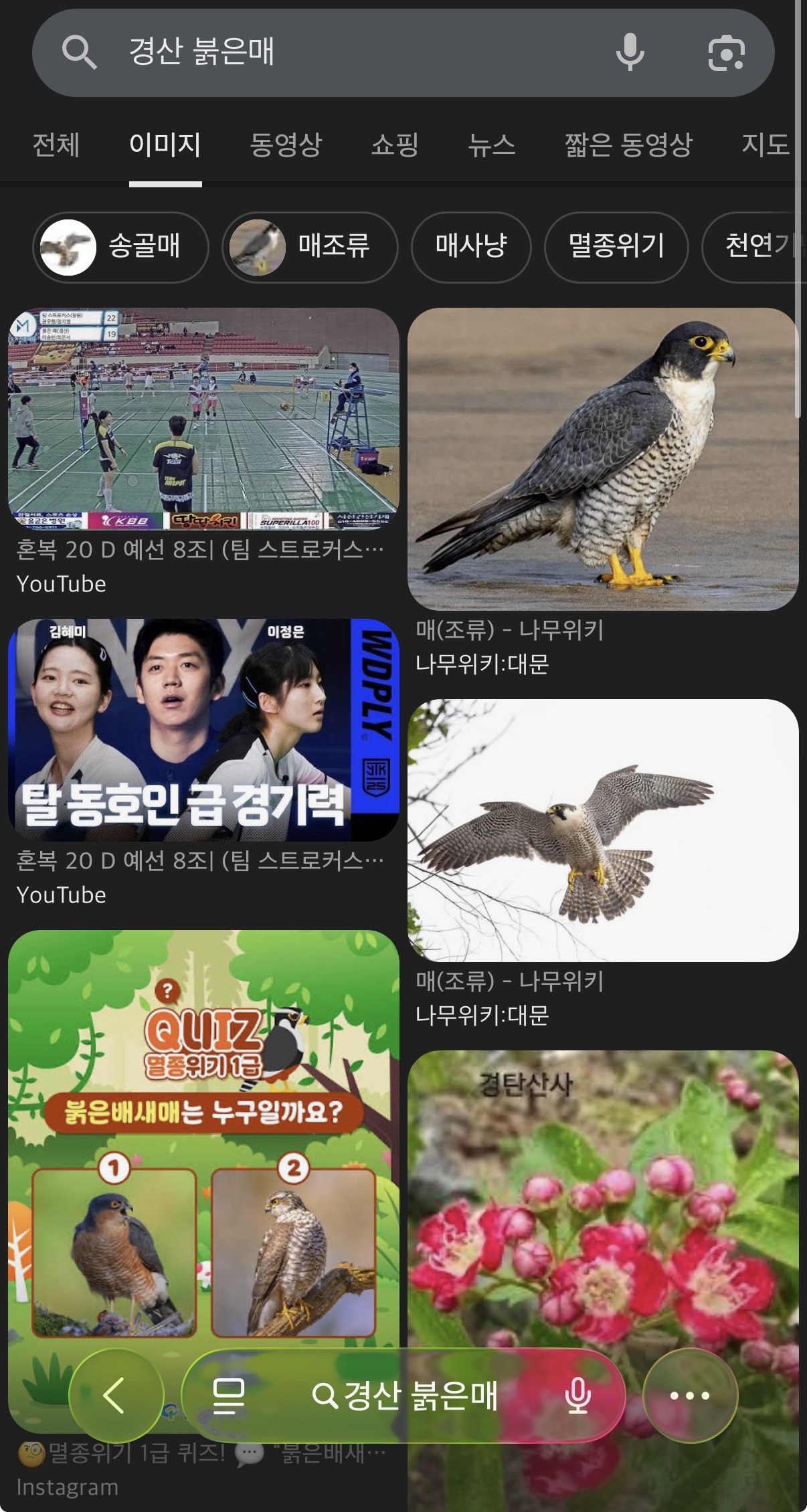Switch to the 전체 tab

pyautogui.click(x=56, y=145)
